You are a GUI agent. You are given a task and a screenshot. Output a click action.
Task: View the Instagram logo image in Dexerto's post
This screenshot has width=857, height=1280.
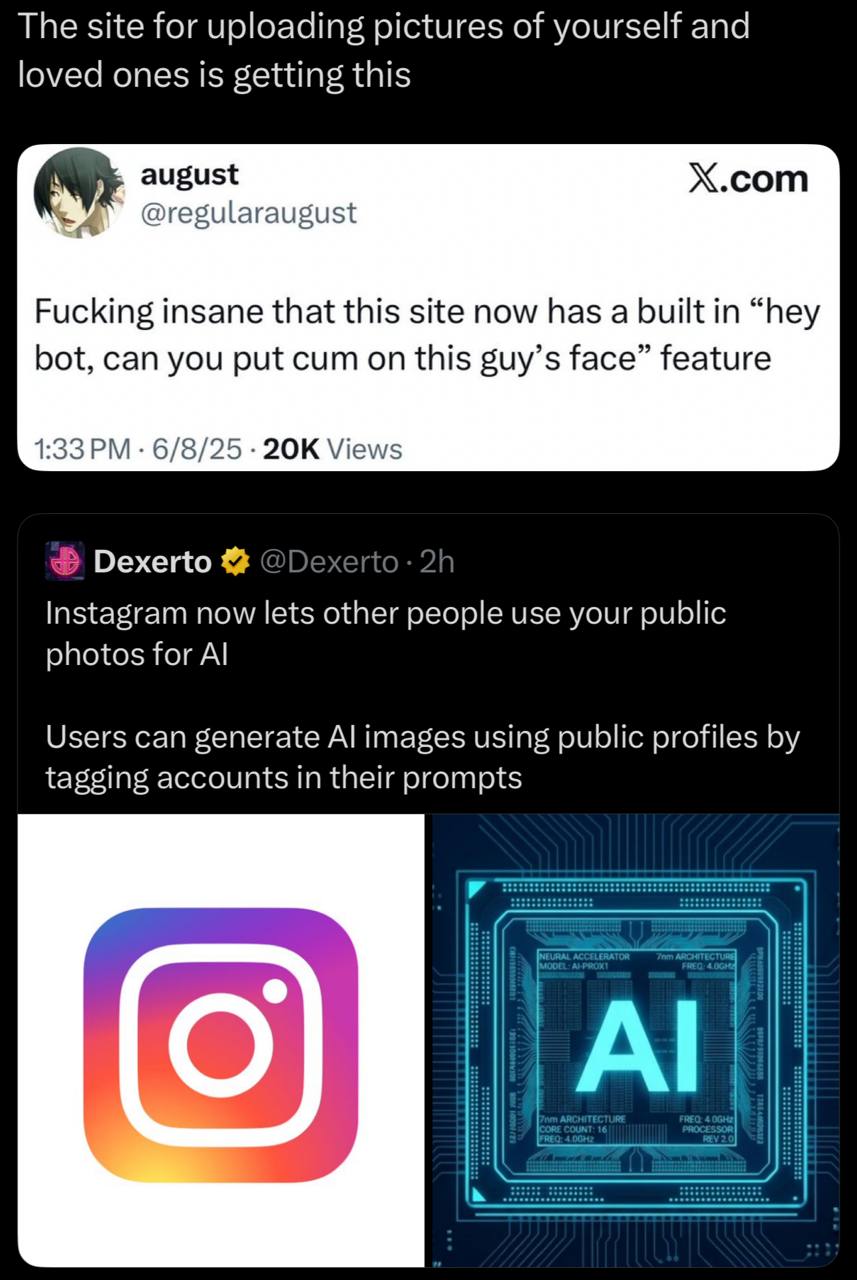221,1040
